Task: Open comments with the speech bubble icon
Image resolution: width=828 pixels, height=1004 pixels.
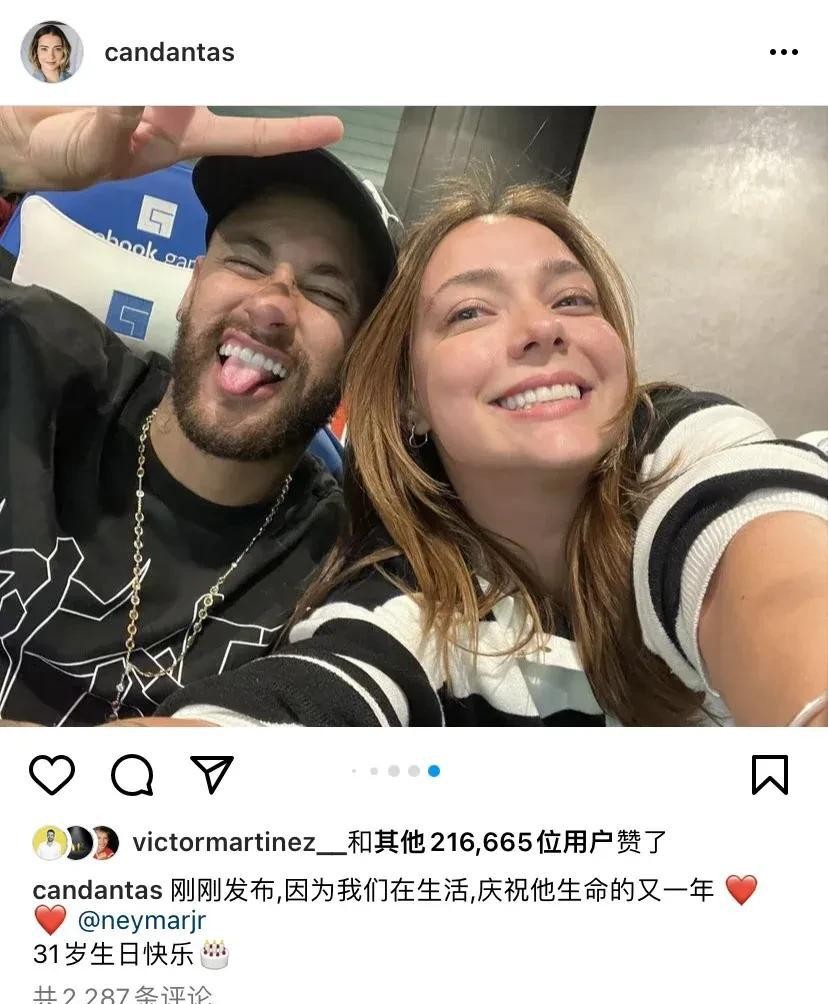Action: [132, 774]
